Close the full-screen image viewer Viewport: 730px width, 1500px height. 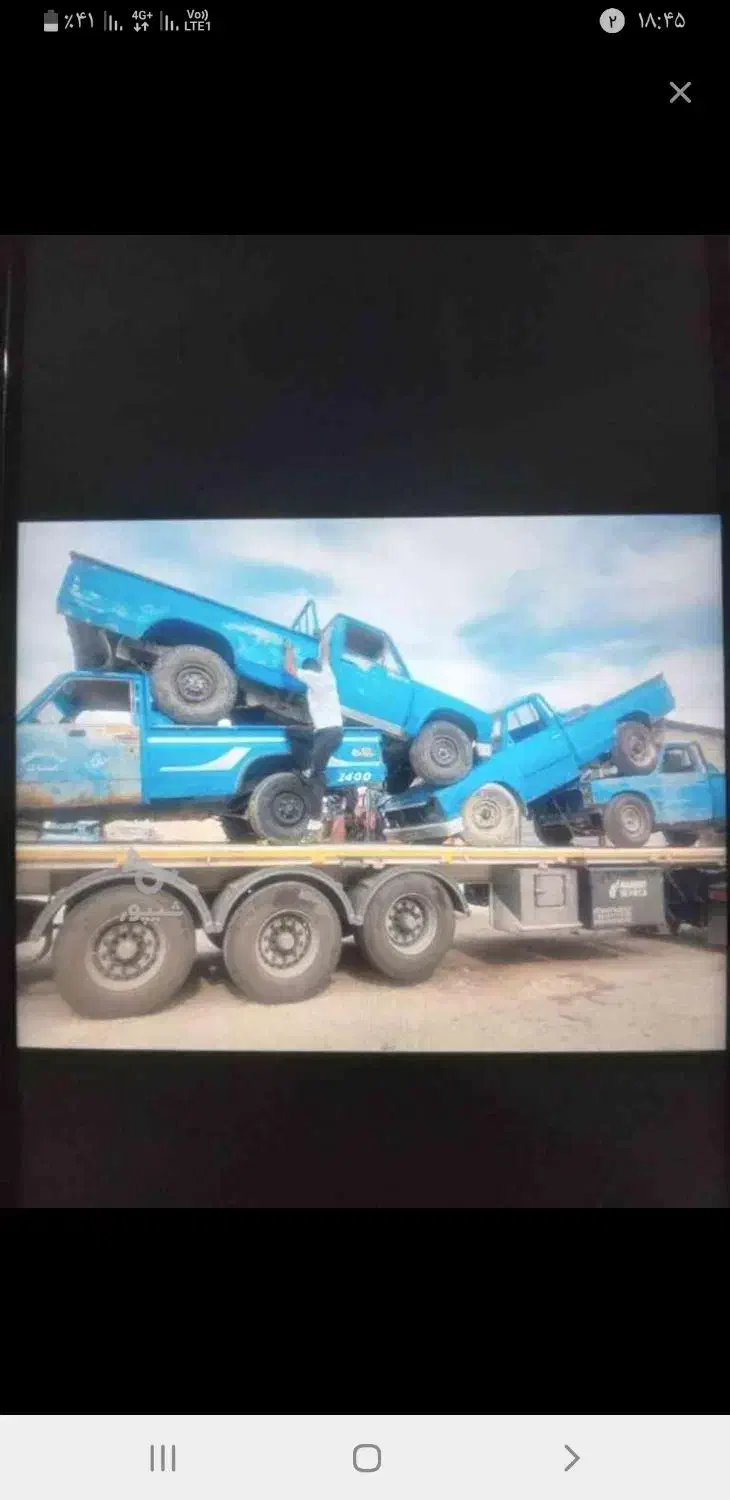[680, 93]
